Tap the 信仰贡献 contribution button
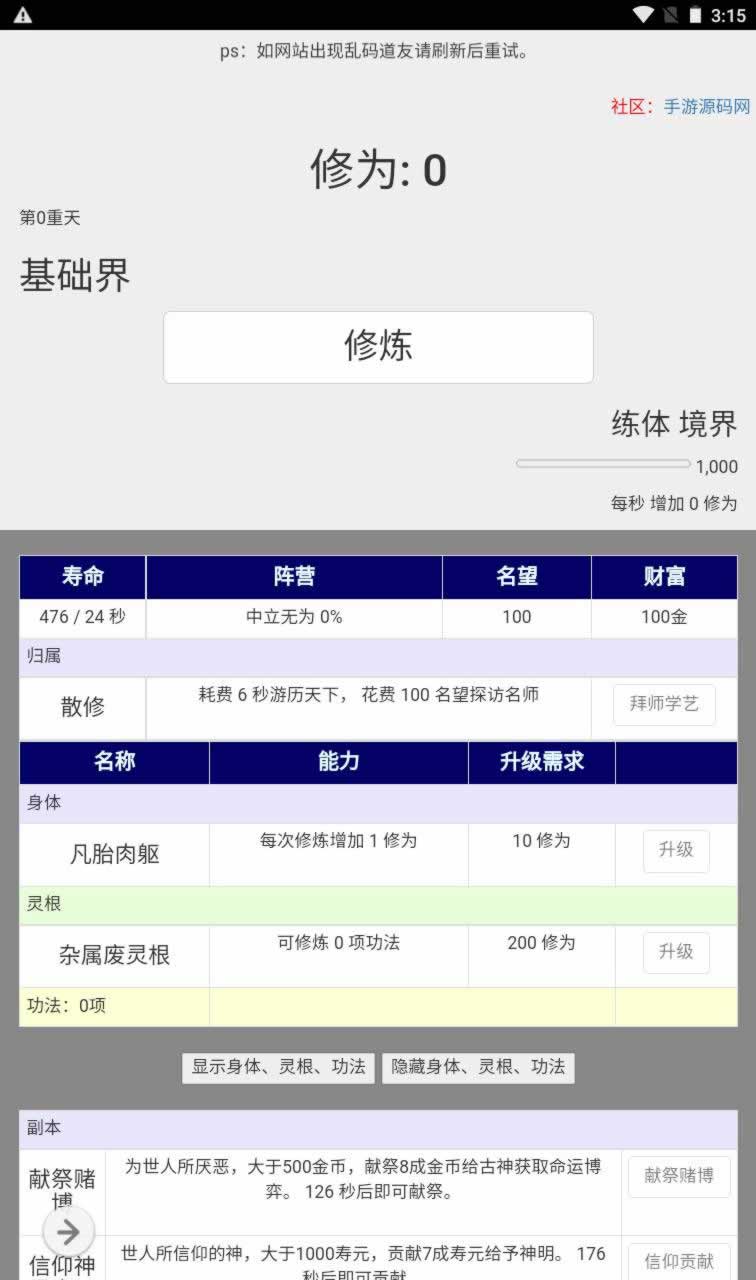Image resolution: width=756 pixels, height=1280 pixels. click(x=679, y=1262)
